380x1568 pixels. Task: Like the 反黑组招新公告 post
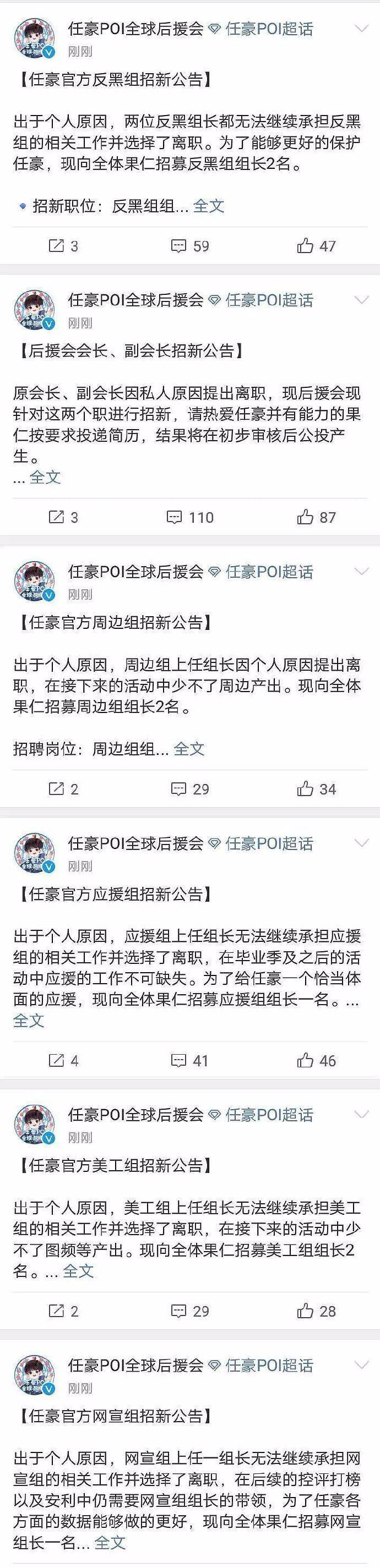(x=316, y=246)
